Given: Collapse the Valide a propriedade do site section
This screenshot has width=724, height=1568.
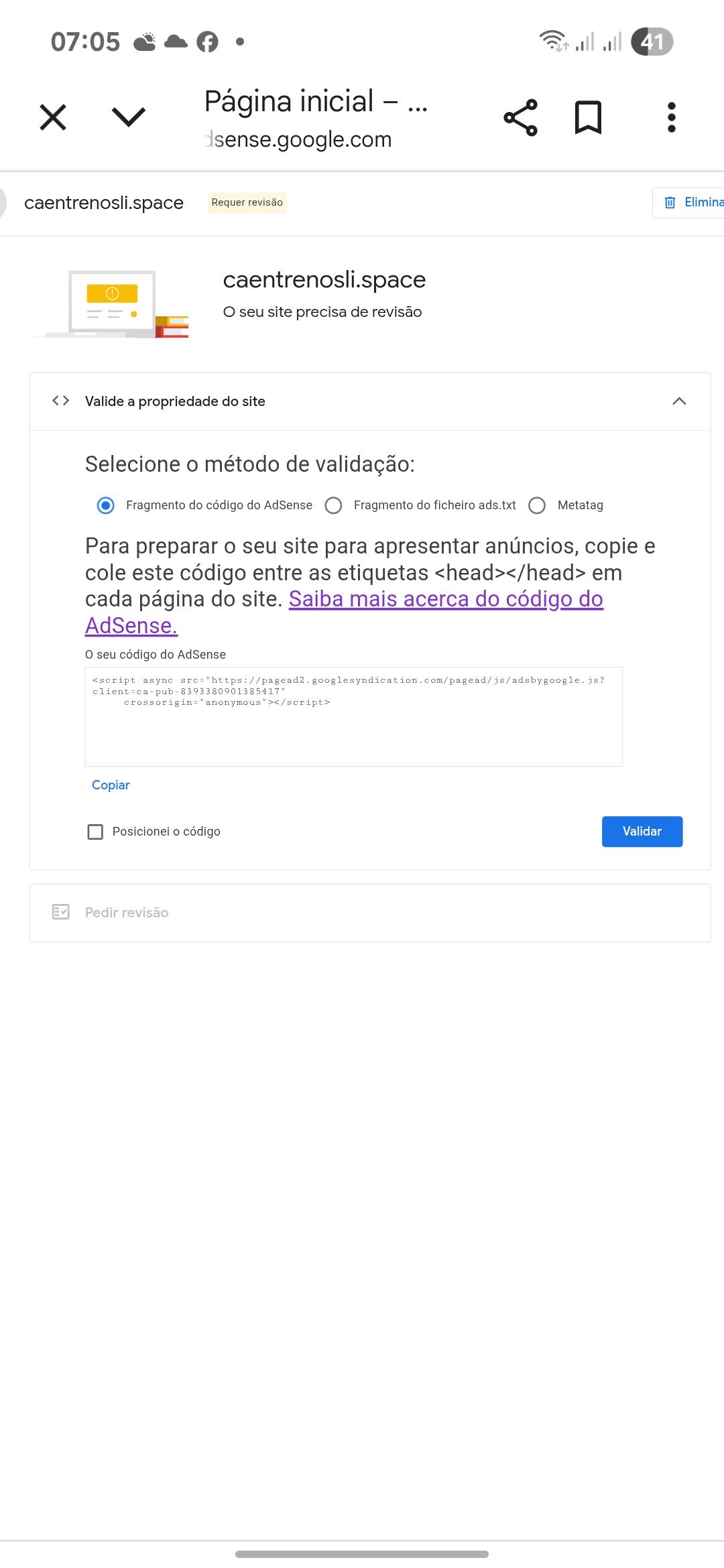Looking at the screenshot, I should click(679, 401).
